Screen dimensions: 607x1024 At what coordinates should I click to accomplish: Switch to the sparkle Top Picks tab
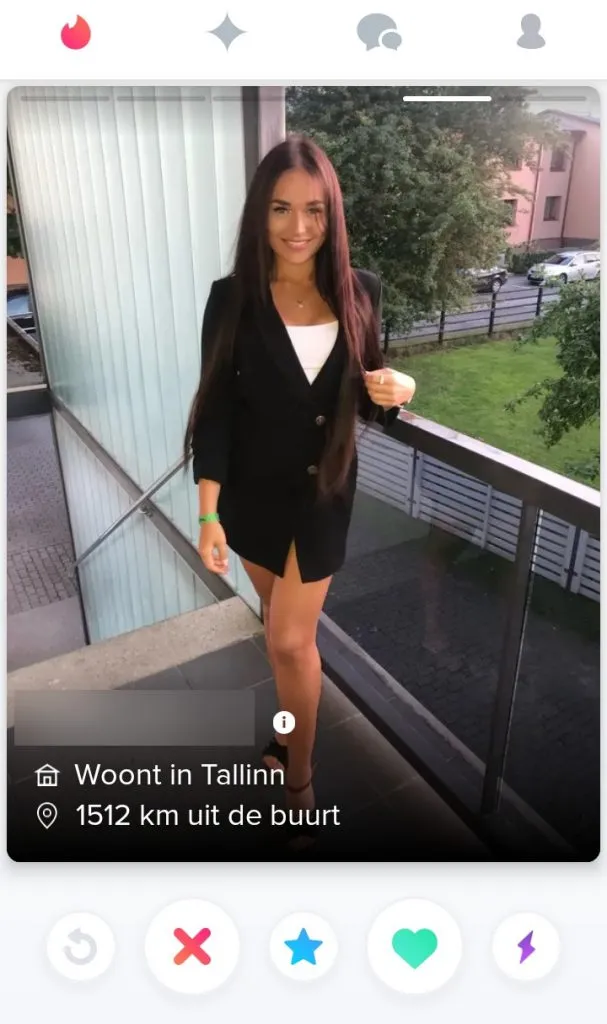227,33
